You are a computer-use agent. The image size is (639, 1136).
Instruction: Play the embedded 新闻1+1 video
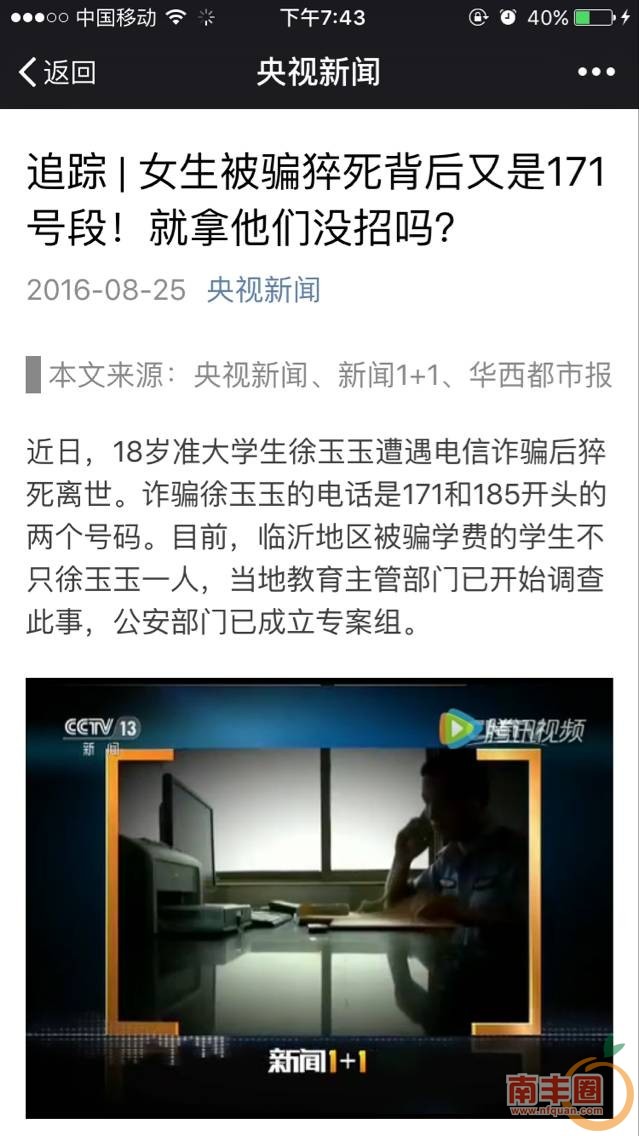point(319,897)
